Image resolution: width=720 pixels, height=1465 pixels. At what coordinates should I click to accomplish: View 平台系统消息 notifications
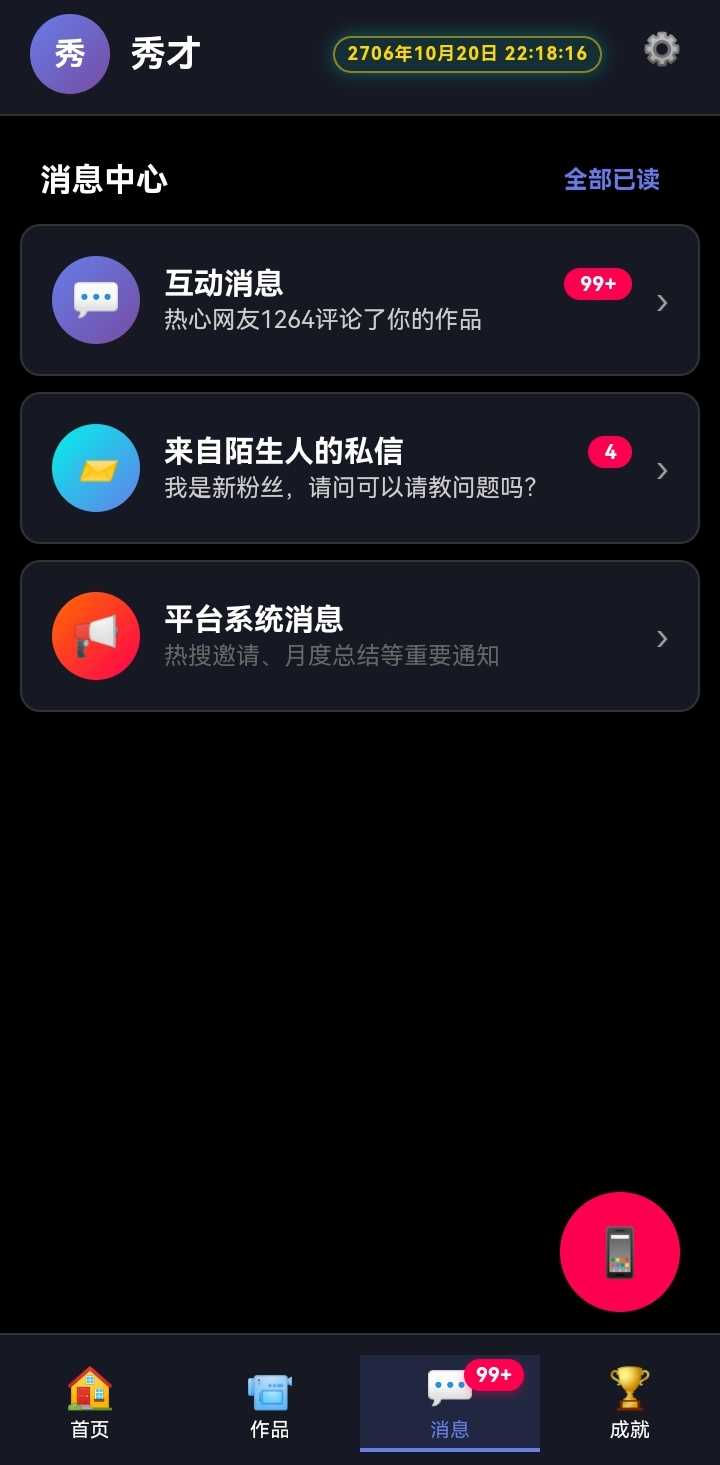click(x=360, y=636)
